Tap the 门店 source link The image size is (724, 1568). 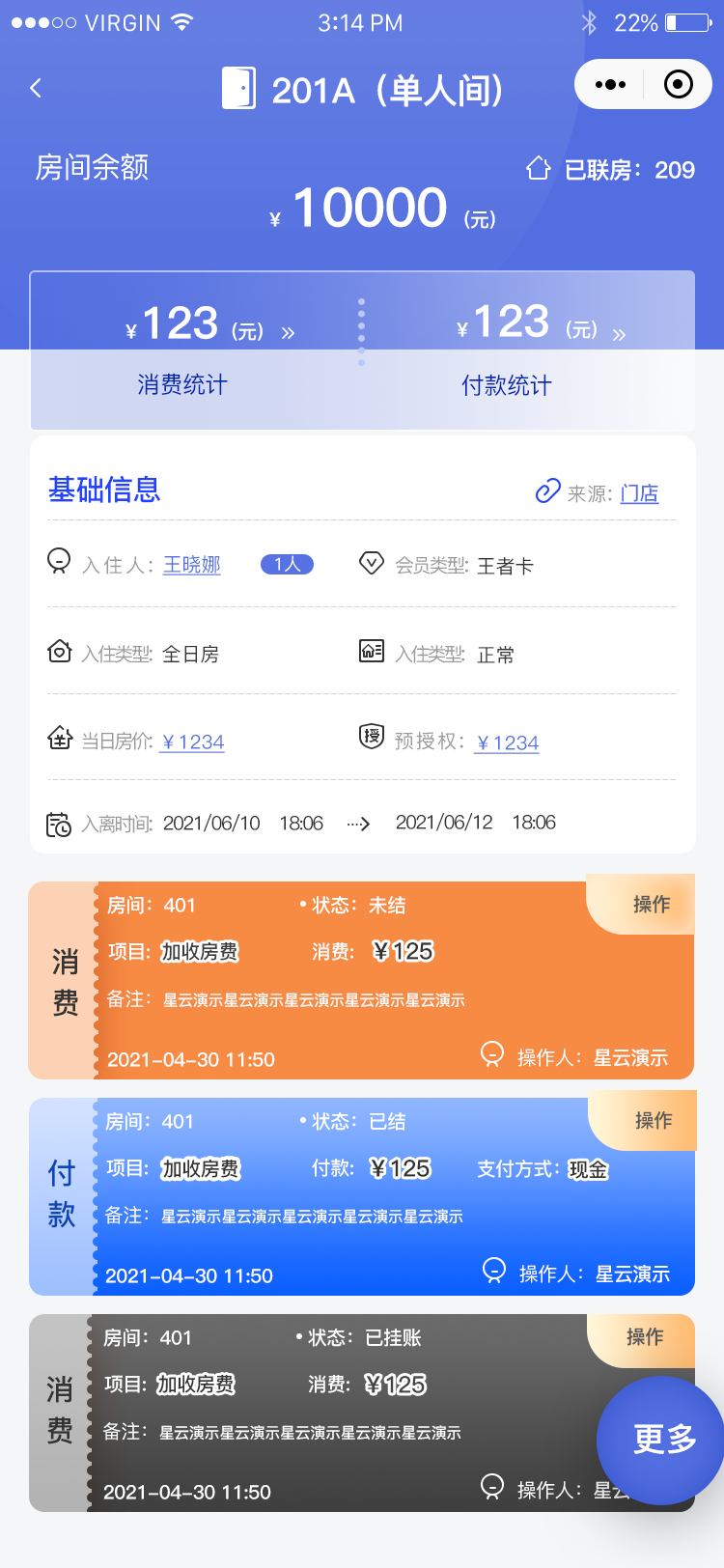(639, 493)
